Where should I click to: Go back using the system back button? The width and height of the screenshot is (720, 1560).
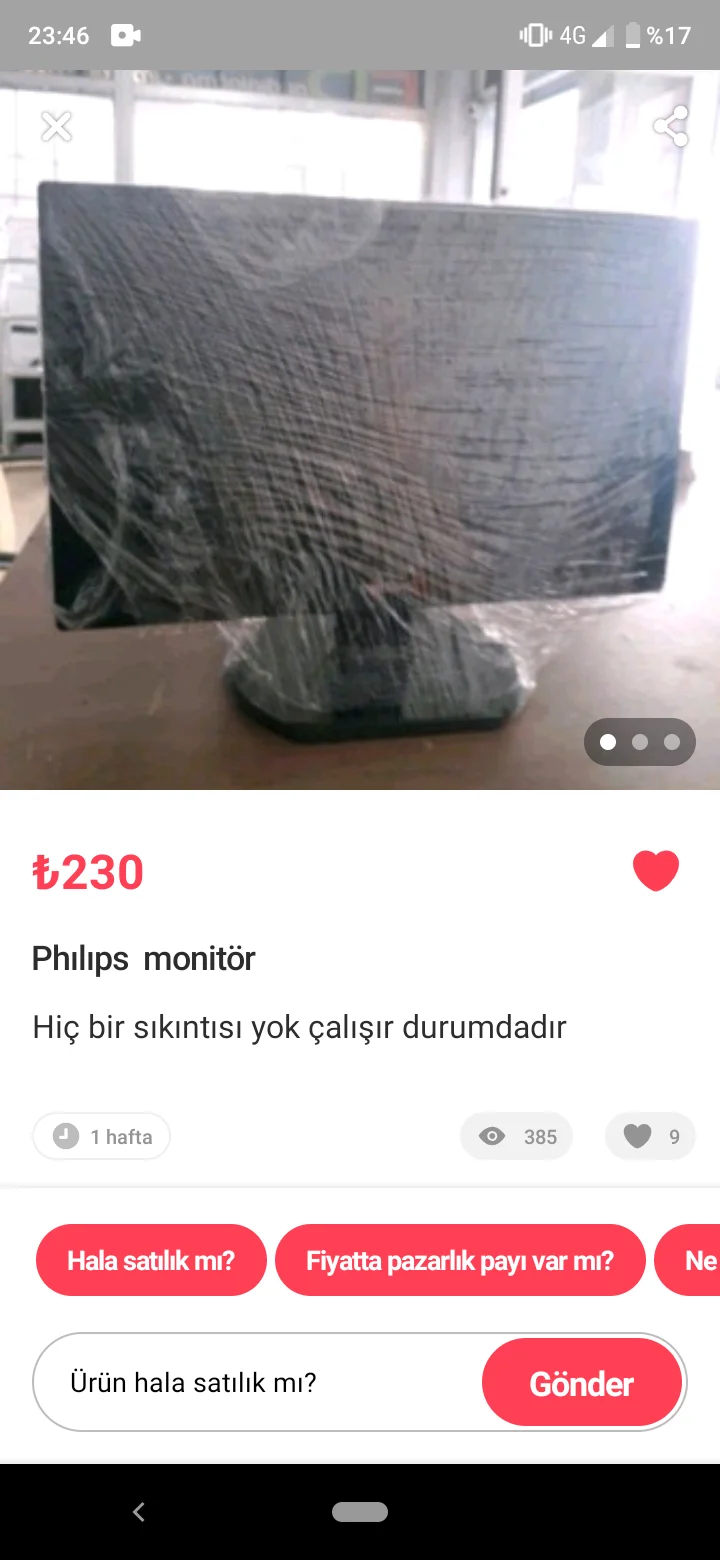click(139, 1512)
